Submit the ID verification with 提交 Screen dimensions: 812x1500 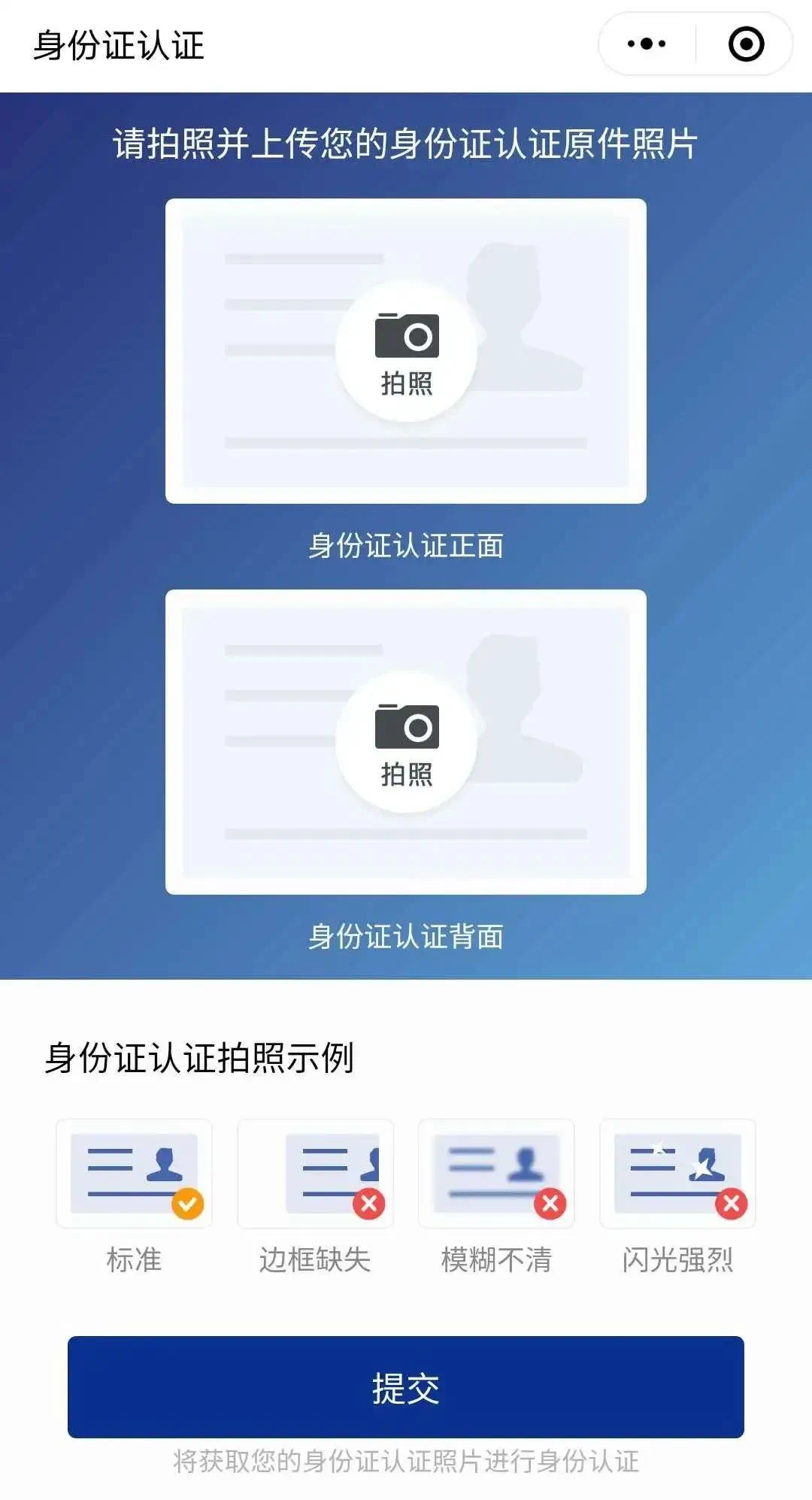tap(406, 1387)
